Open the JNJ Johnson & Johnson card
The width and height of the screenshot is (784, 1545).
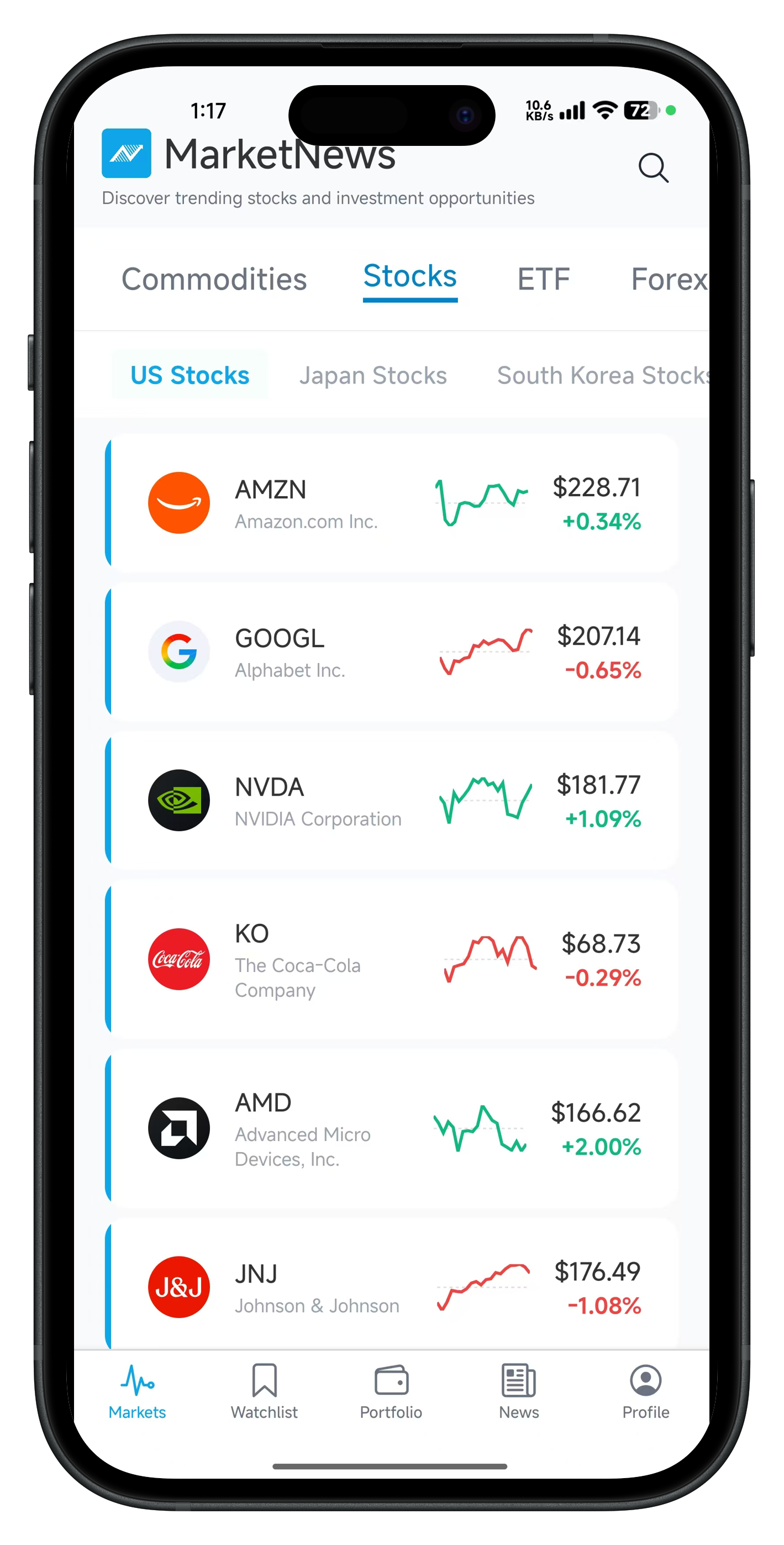coord(393,1286)
